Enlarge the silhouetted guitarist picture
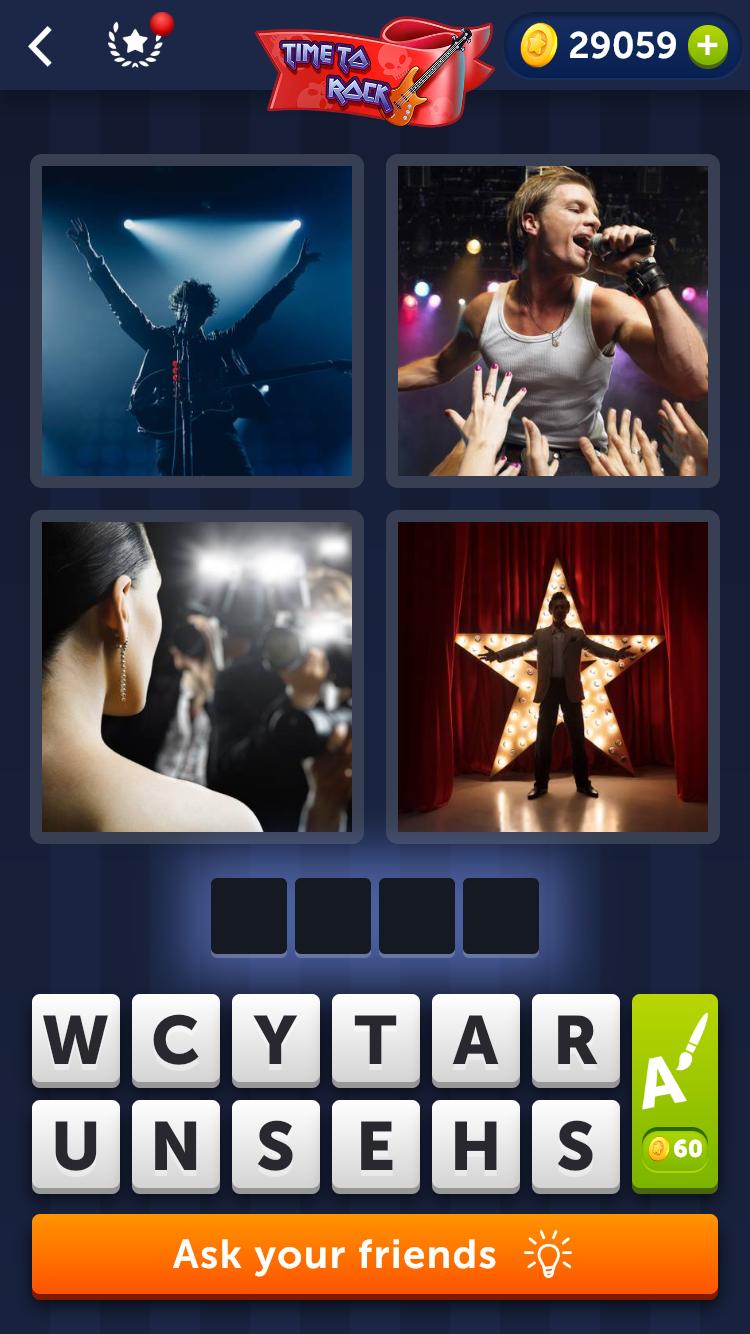The image size is (750, 1334). 197,321
